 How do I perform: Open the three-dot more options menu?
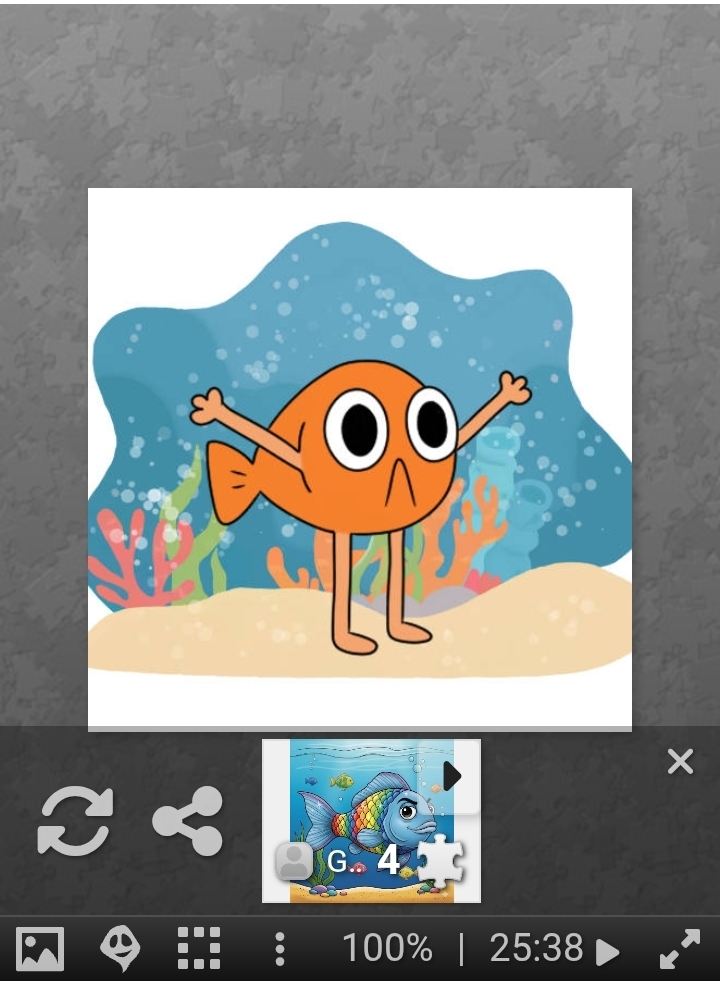pyautogui.click(x=280, y=948)
